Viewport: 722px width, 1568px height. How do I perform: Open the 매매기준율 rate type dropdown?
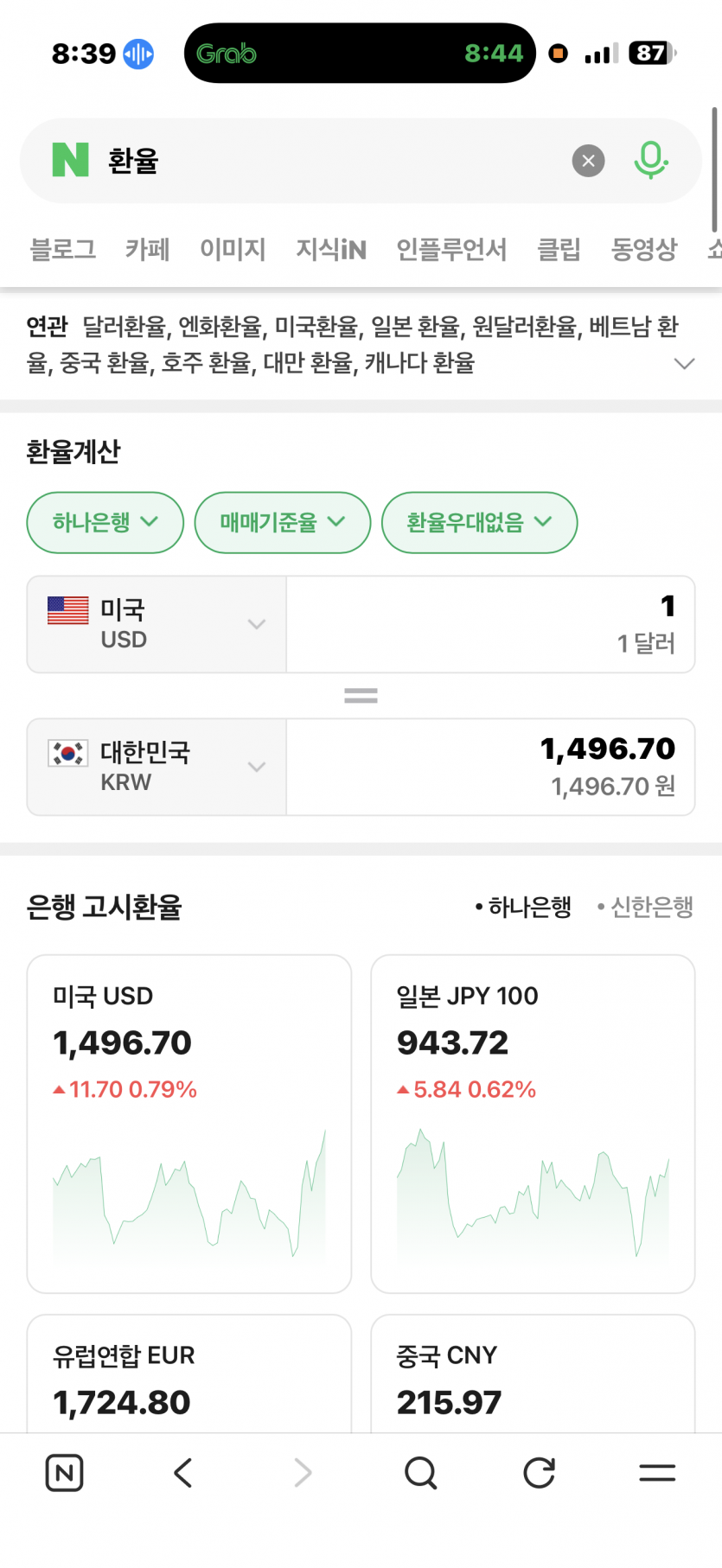pyautogui.click(x=282, y=522)
